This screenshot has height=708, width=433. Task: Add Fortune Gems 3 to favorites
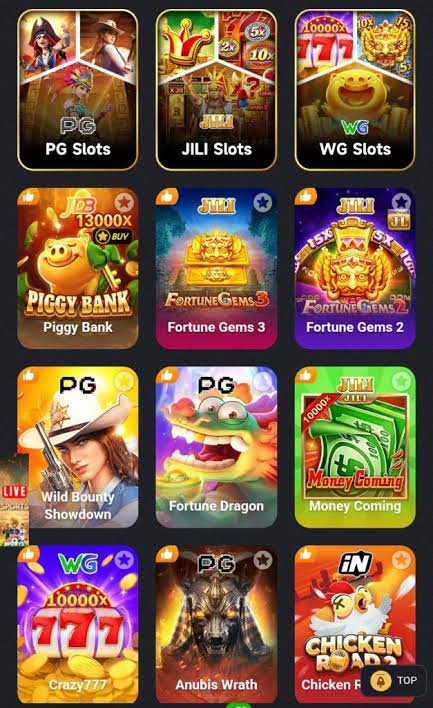pos(262,203)
